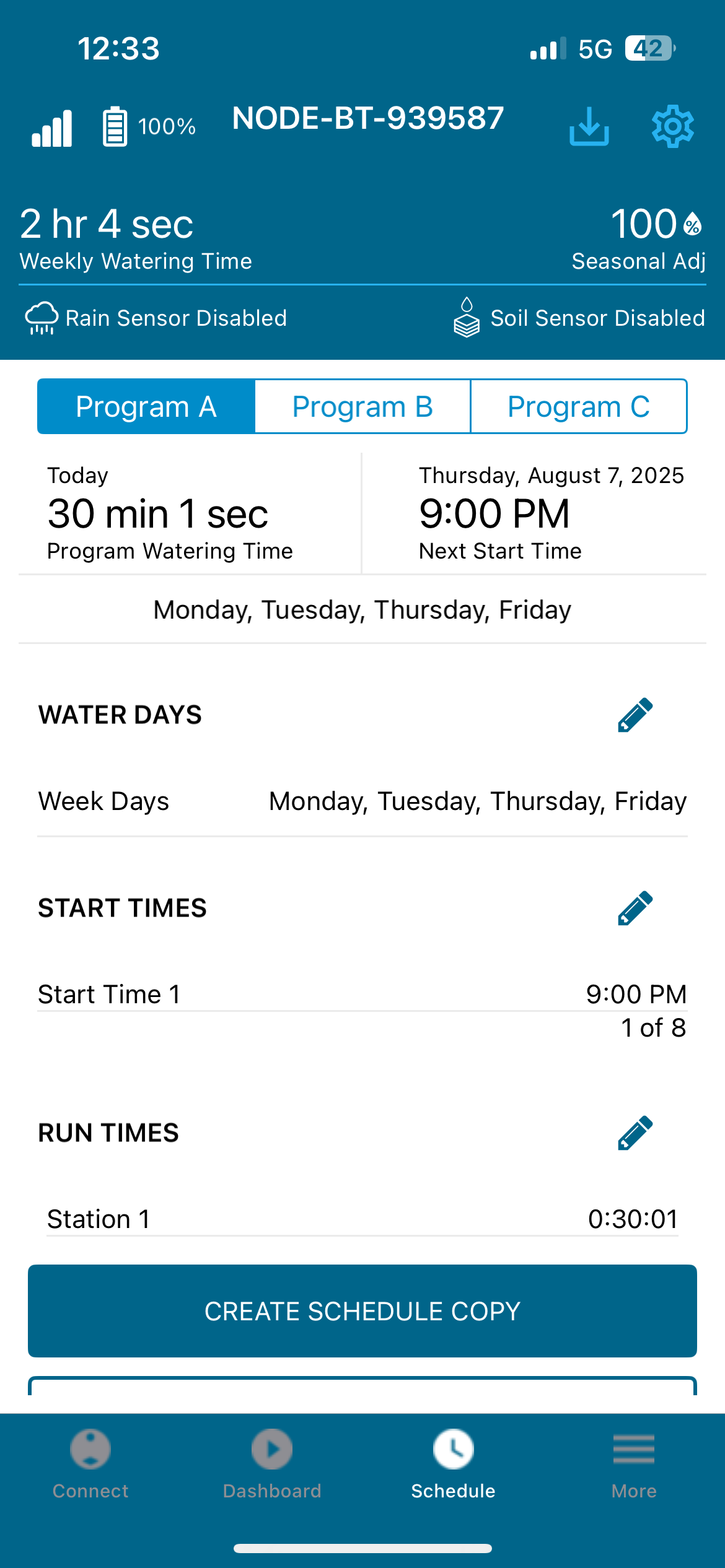The image size is (725, 1568).
Task: Open the settings gear icon
Action: click(x=672, y=126)
